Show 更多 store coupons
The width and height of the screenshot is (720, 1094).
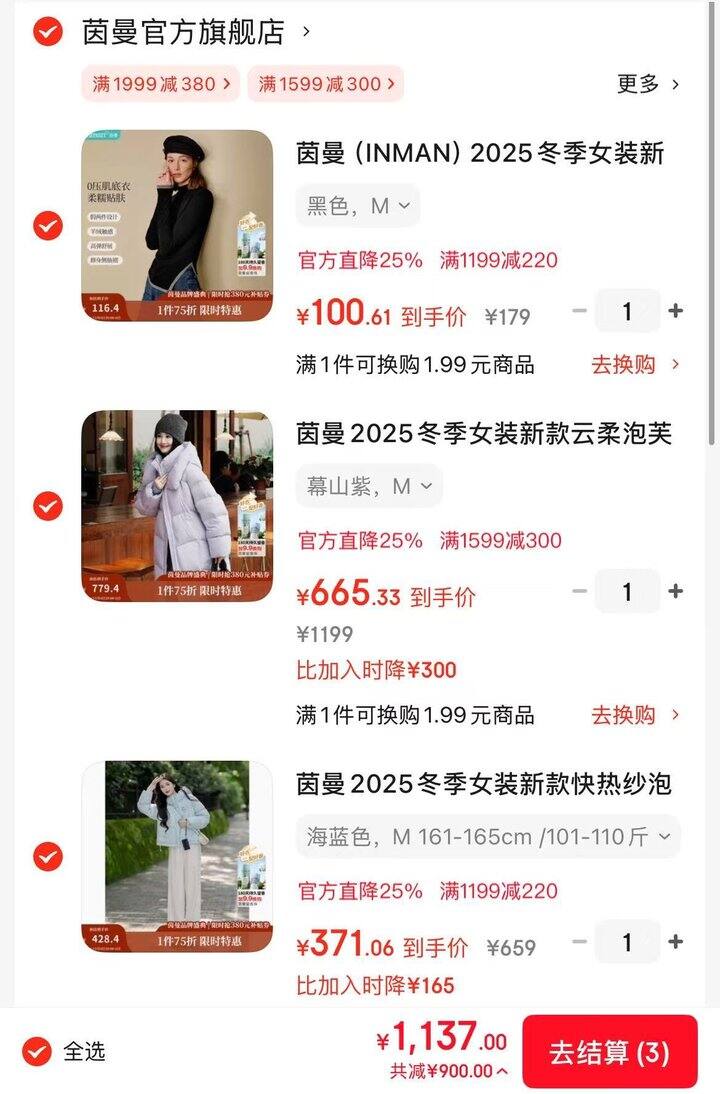pyautogui.click(x=647, y=84)
